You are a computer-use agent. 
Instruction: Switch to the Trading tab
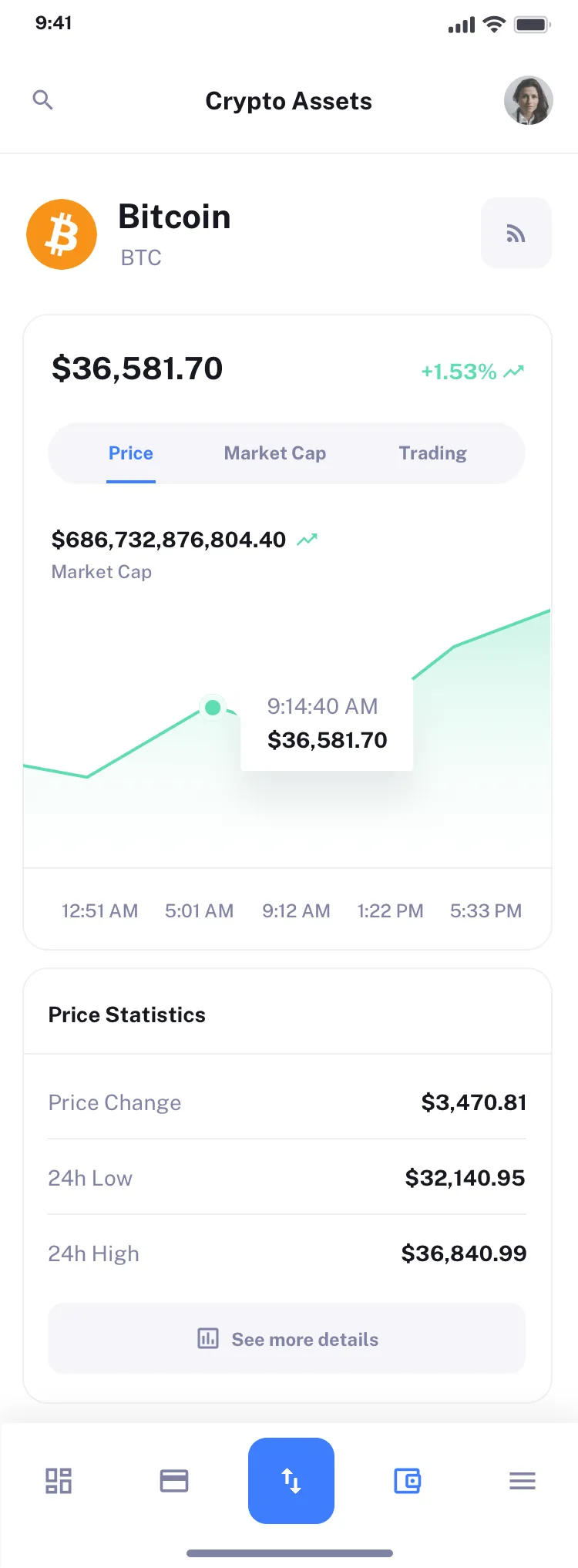432,453
